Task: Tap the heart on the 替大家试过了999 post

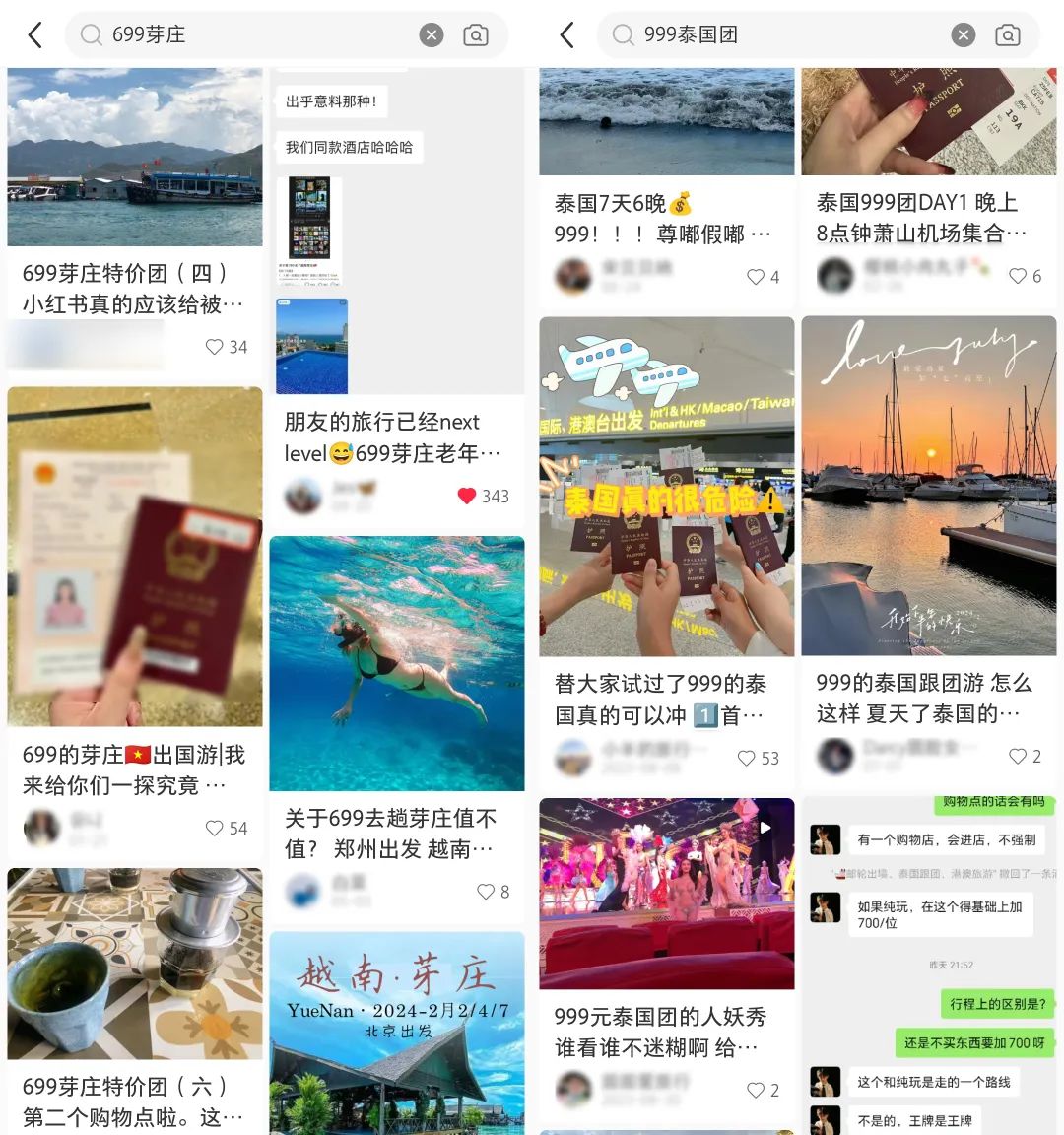Action: [747, 759]
